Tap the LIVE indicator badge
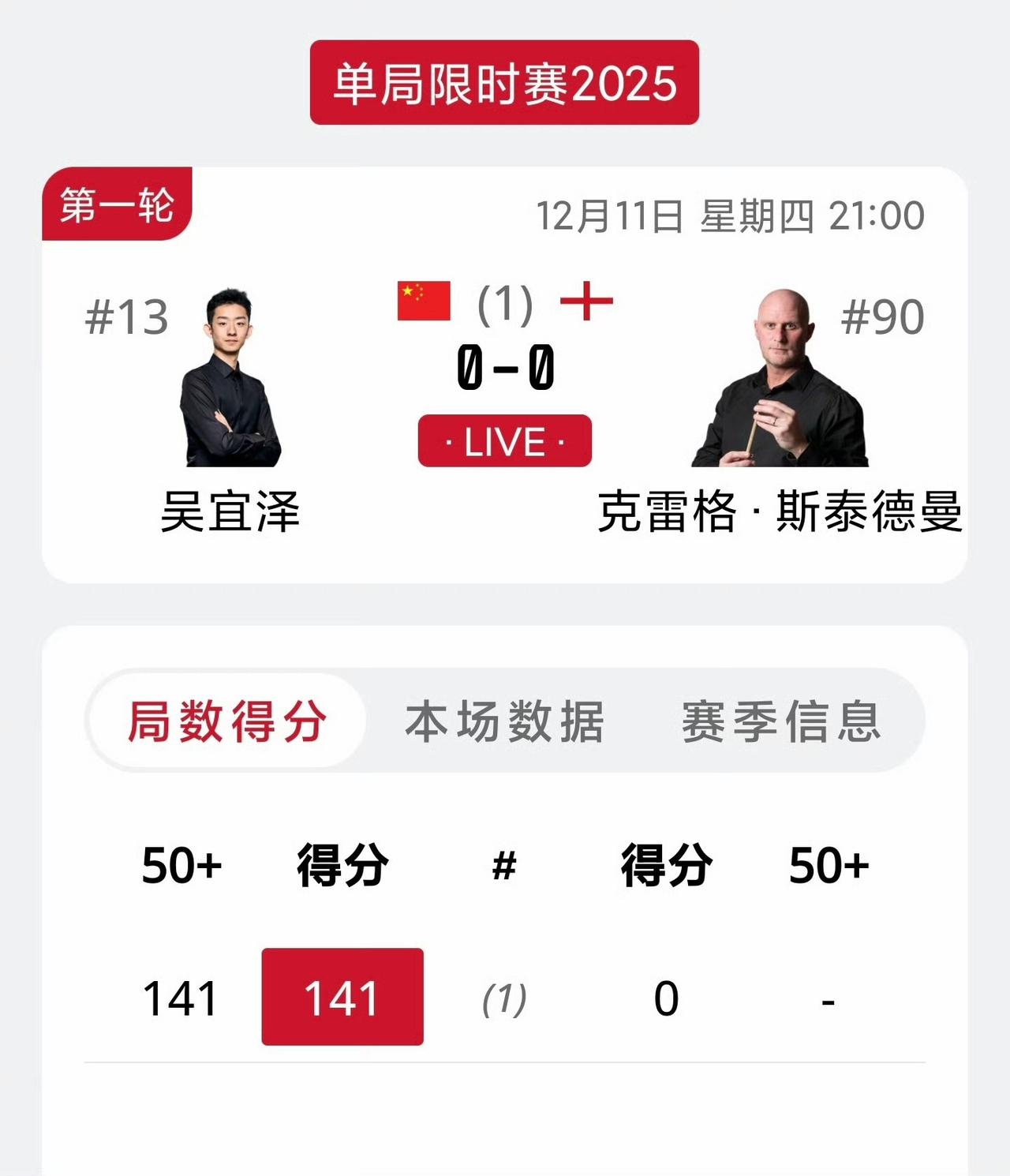1010x1176 pixels. (x=504, y=442)
